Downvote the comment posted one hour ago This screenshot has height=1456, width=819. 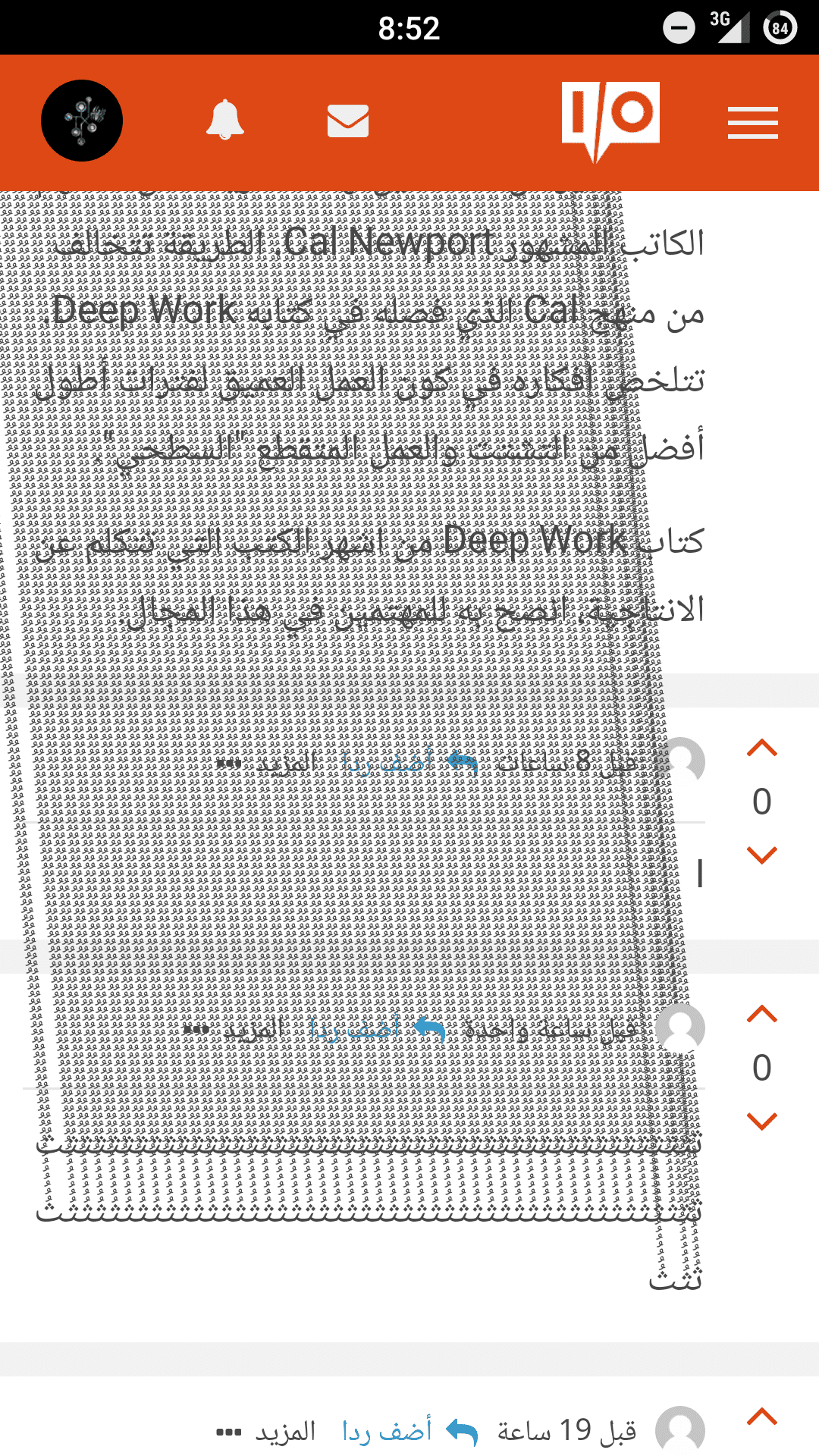point(762,1121)
